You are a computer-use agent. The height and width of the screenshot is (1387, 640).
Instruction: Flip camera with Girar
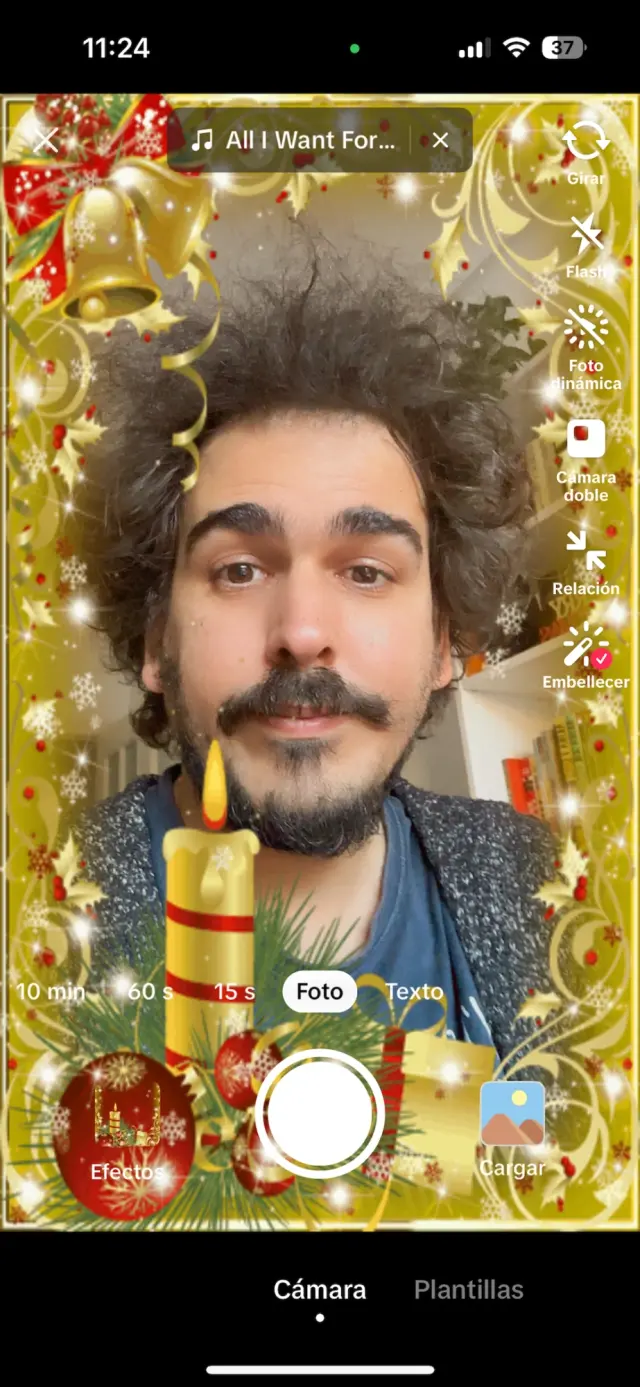586,150
